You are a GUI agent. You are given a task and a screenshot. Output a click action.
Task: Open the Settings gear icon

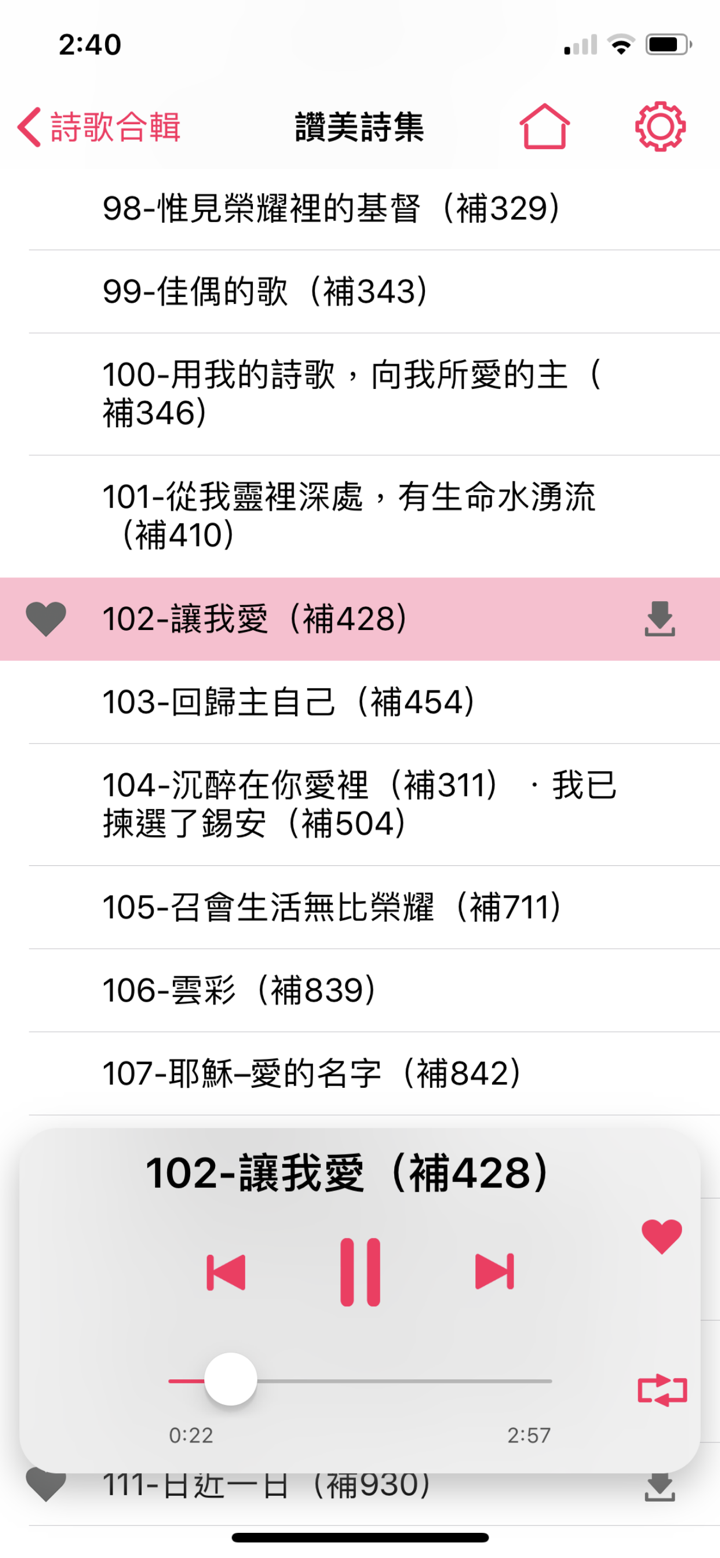pos(660,126)
